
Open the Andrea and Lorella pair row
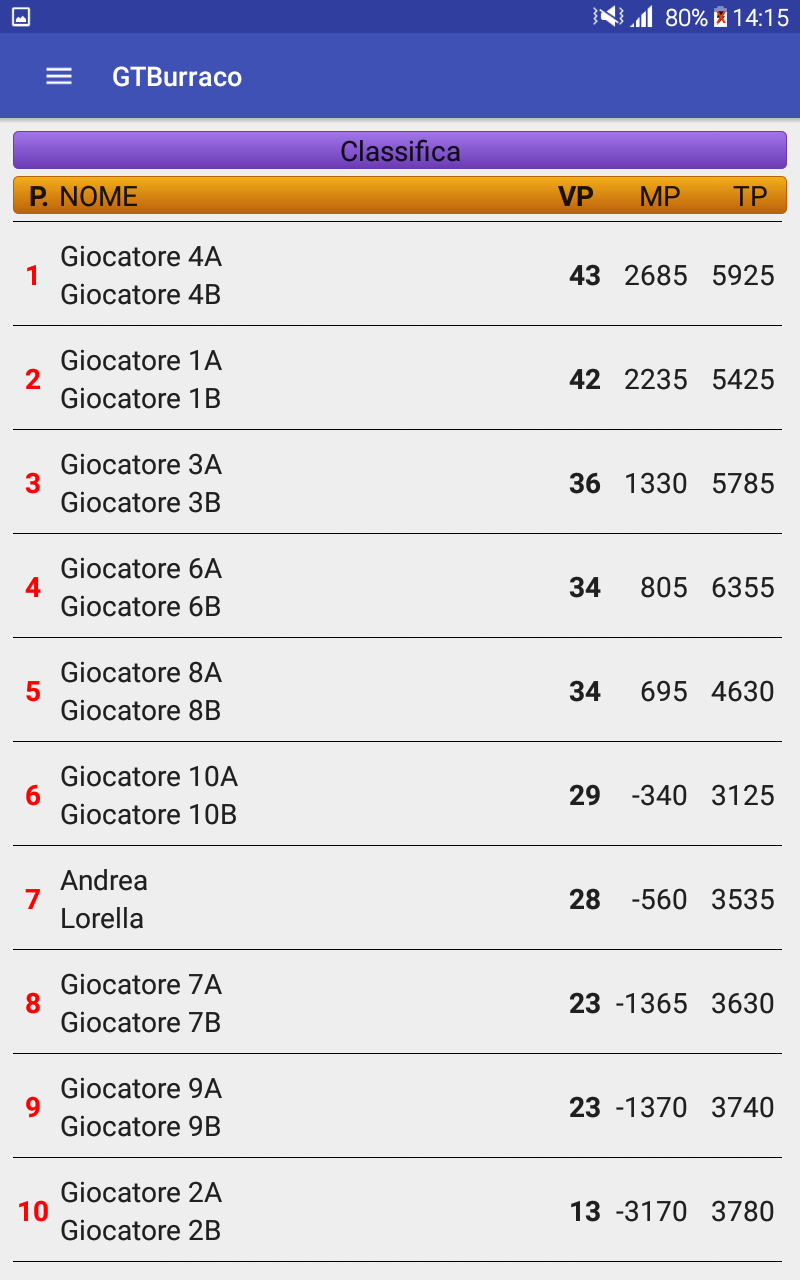(x=398, y=898)
